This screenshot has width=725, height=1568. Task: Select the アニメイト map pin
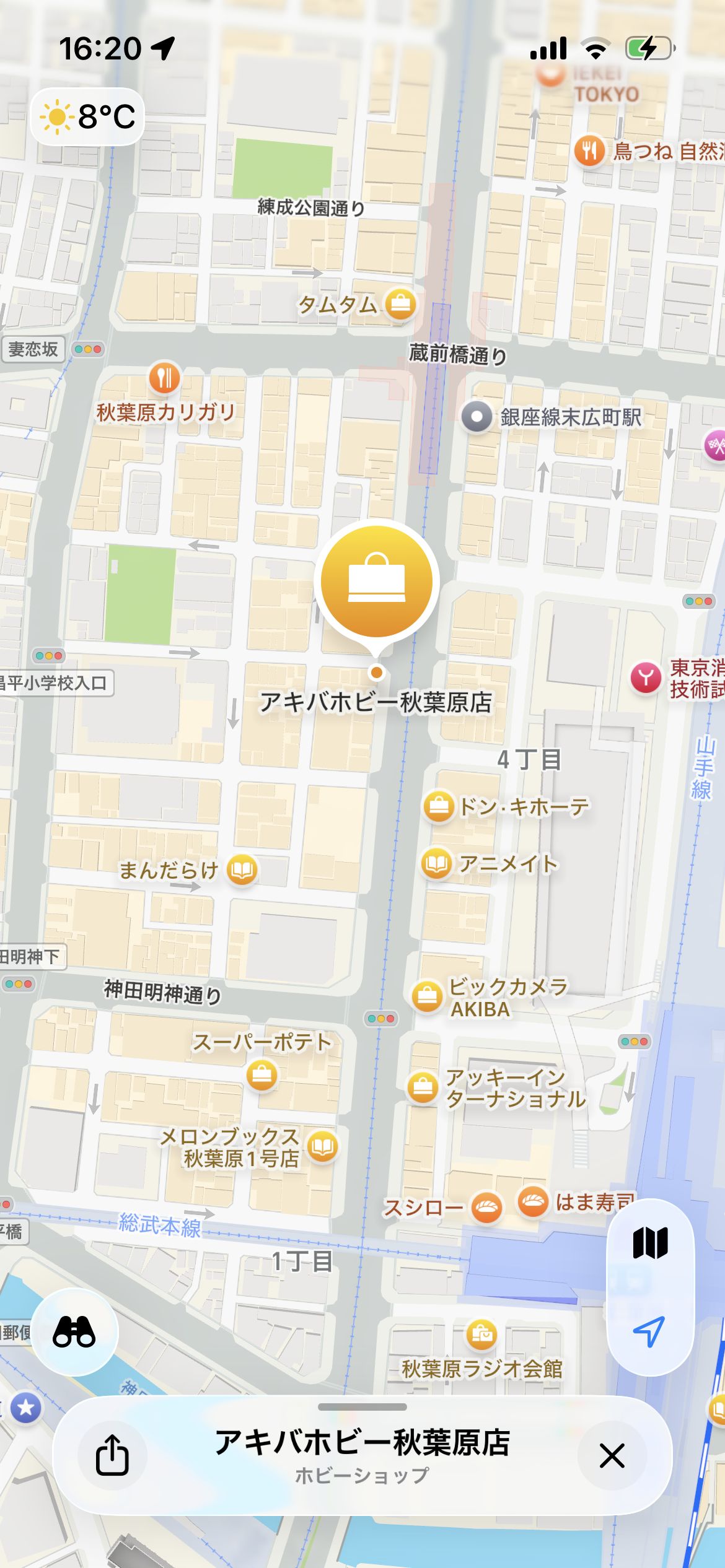pos(437,863)
